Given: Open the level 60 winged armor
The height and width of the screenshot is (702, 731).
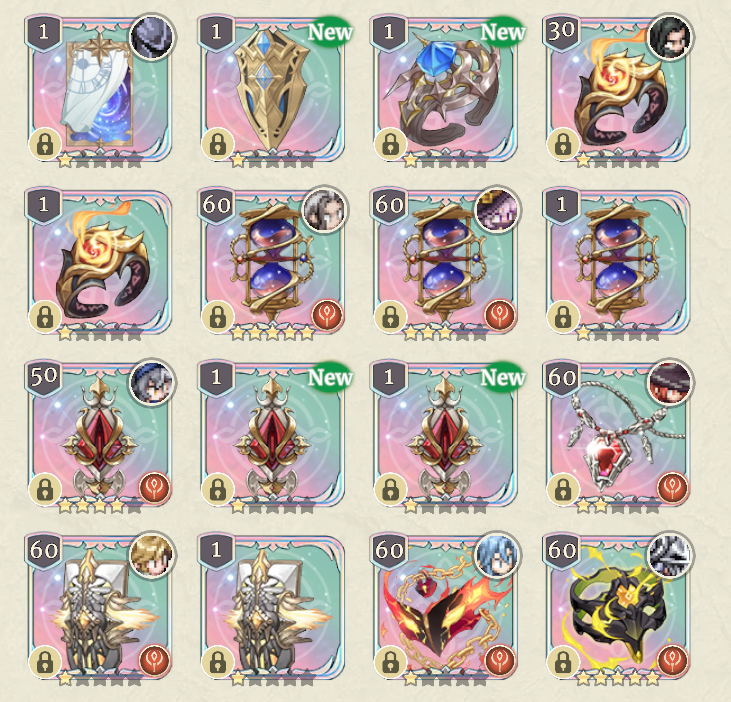Looking at the screenshot, I should 100,608.
